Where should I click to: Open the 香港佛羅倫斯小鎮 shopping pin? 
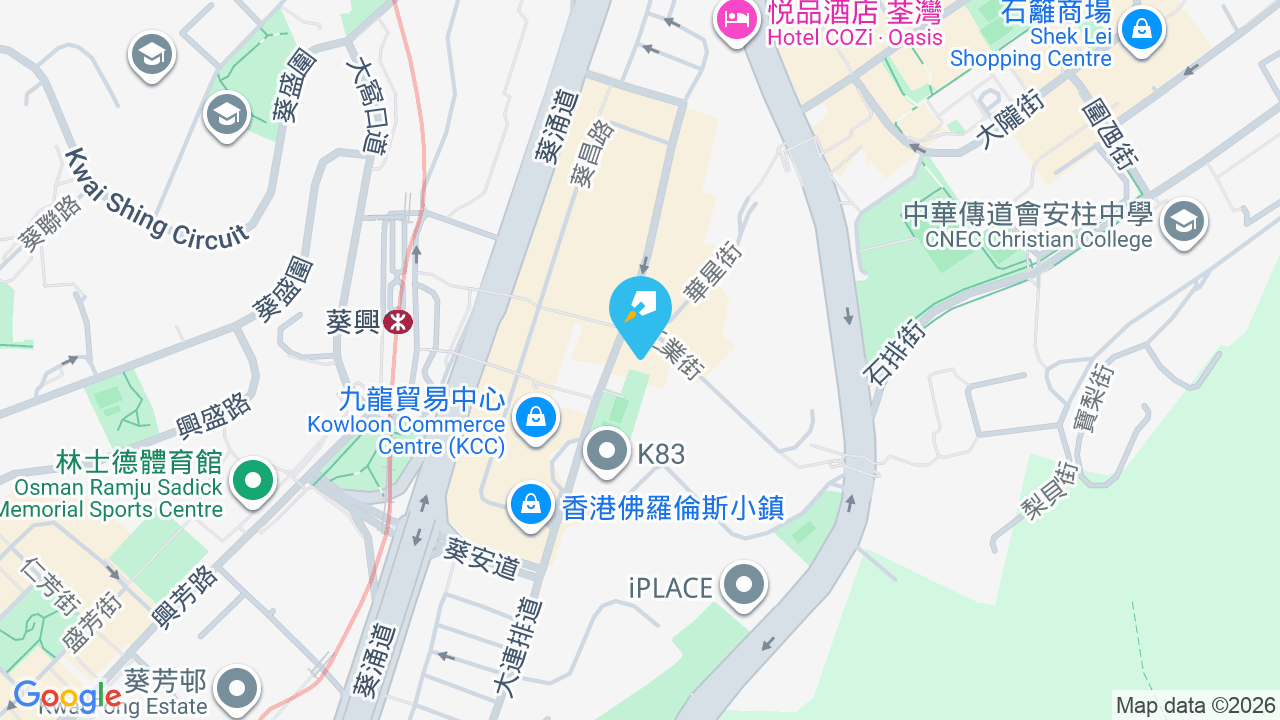coord(531,507)
